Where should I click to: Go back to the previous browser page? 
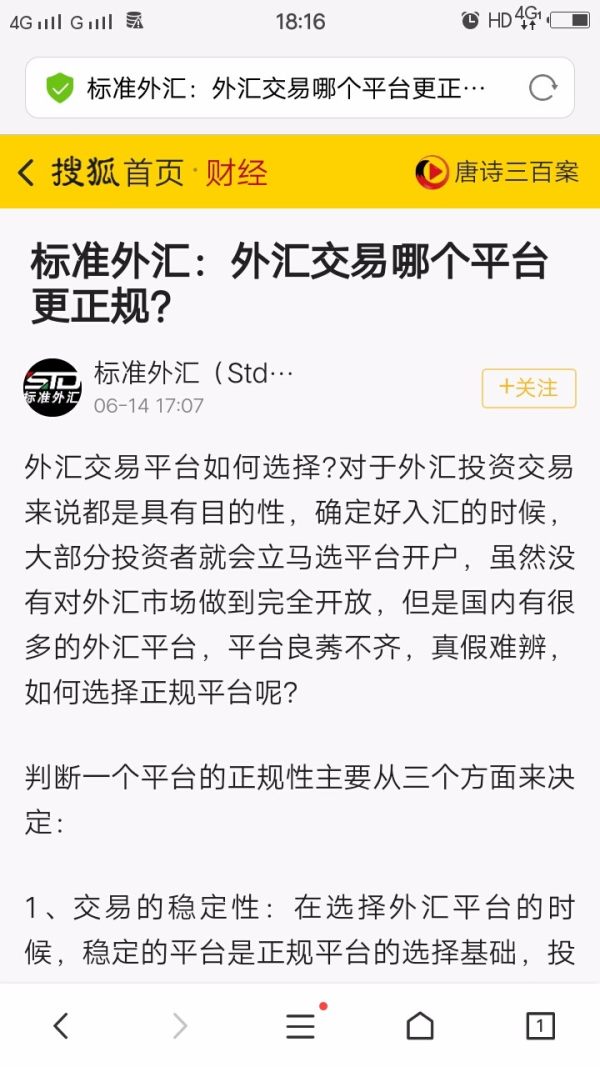[61, 1025]
